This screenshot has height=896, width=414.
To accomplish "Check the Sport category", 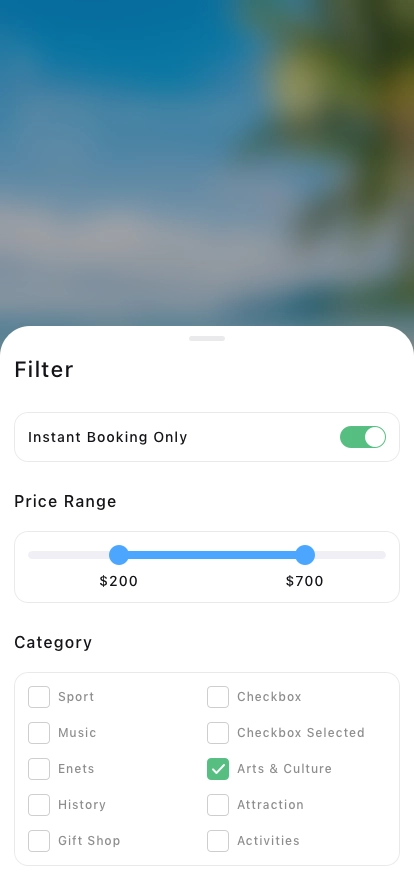I will [x=39, y=697].
